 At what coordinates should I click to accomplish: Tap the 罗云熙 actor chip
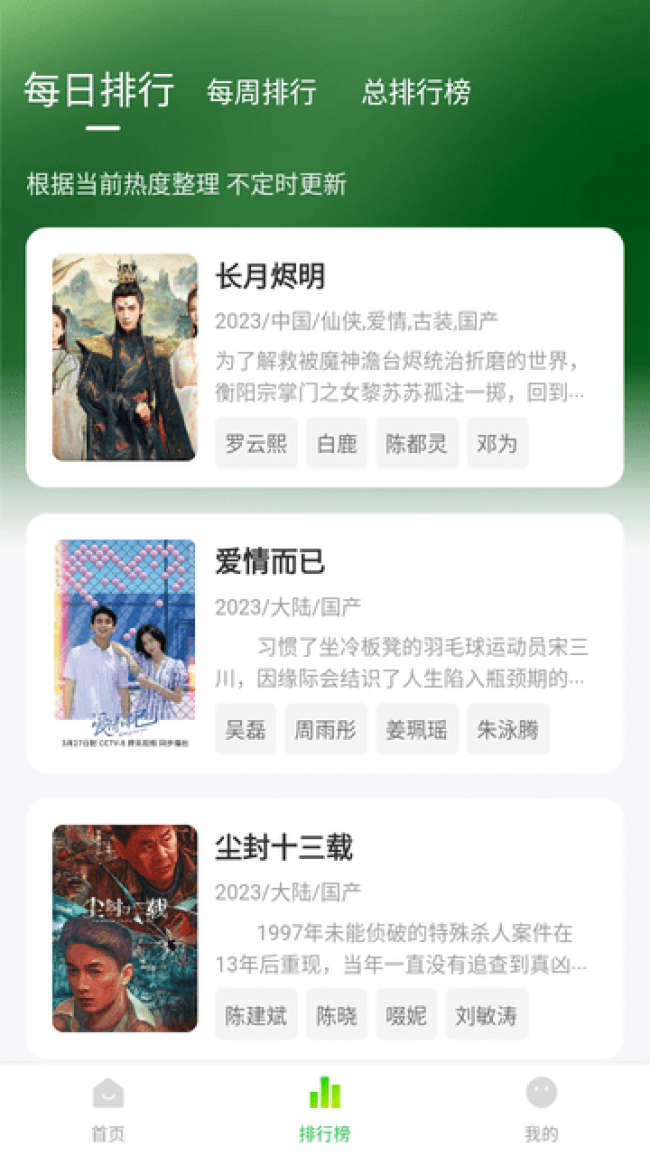pos(256,443)
